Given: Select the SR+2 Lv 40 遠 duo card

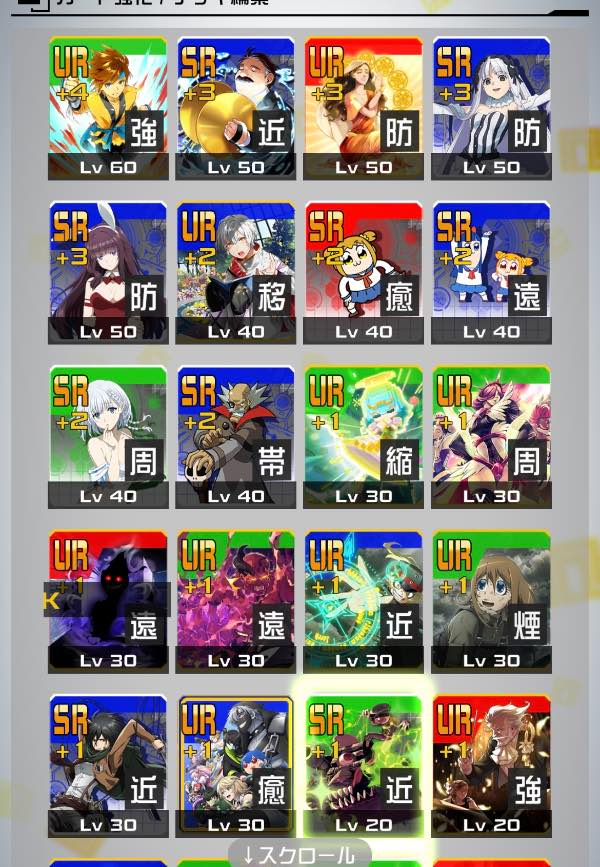Looking at the screenshot, I should (x=491, y=272).
